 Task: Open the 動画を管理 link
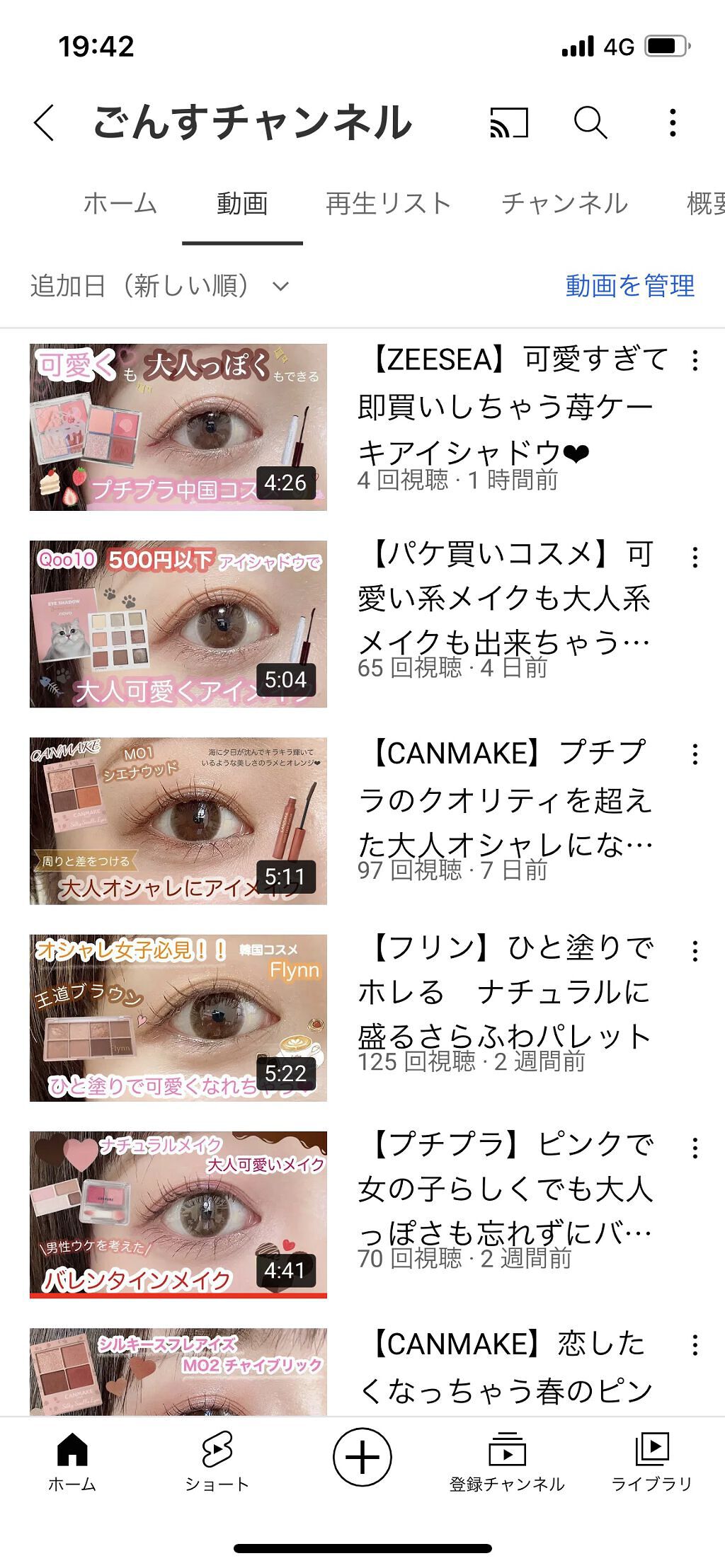629,286
